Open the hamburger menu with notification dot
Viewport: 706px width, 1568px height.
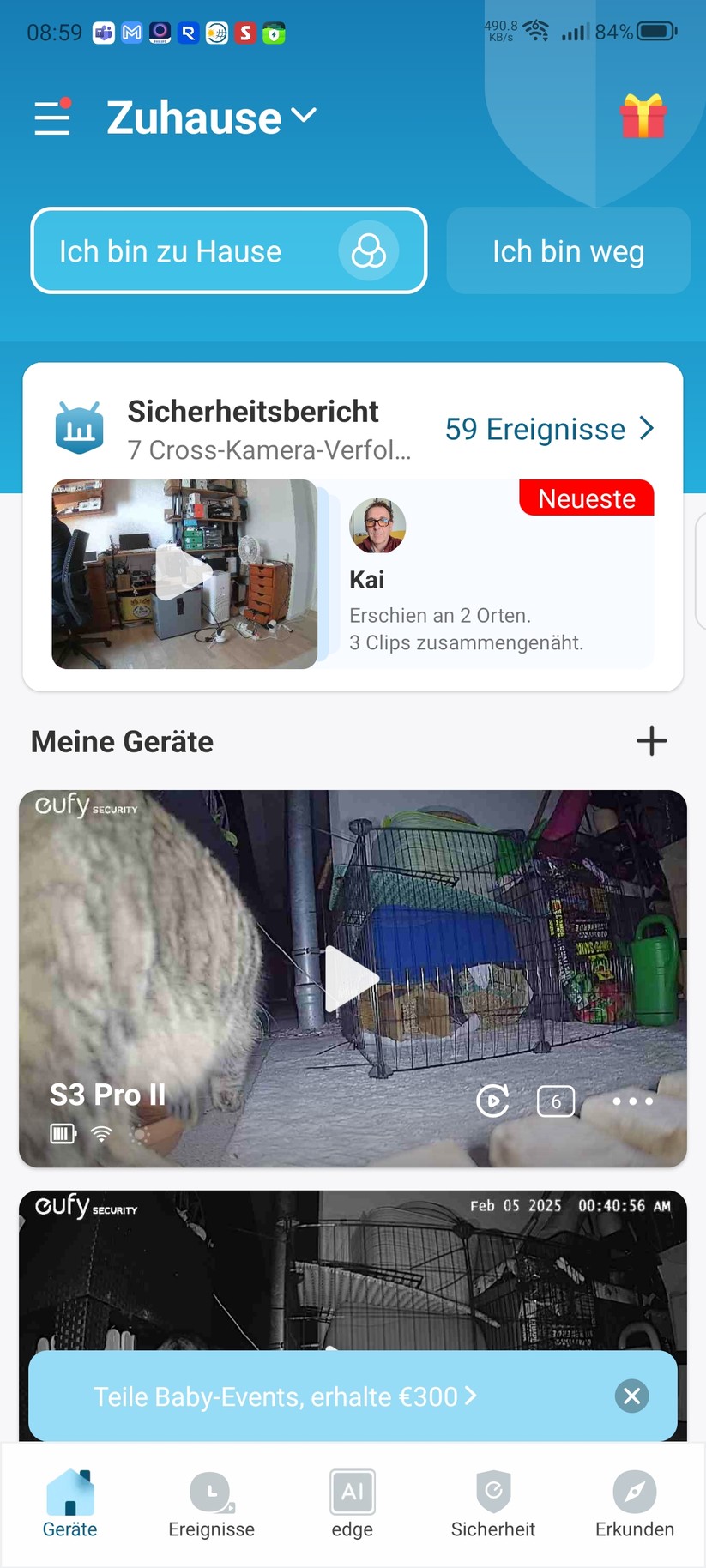(x=51, y=118)
